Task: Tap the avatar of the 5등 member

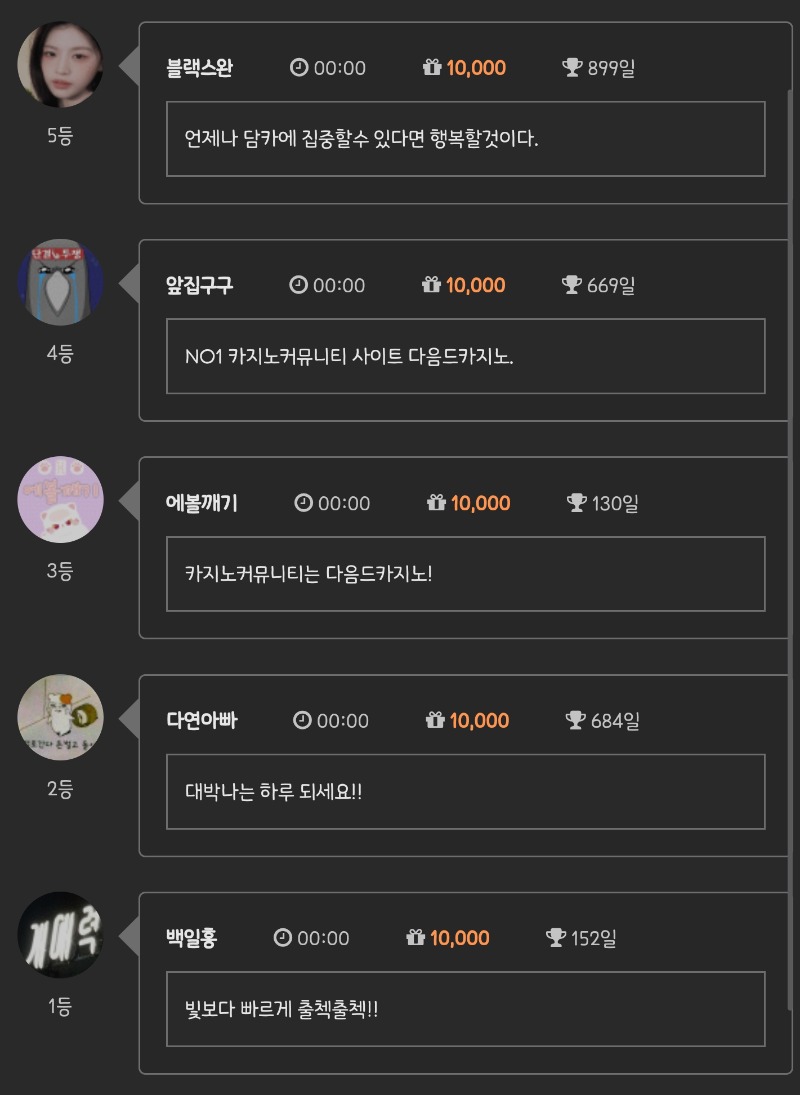Action: (60, 65)
